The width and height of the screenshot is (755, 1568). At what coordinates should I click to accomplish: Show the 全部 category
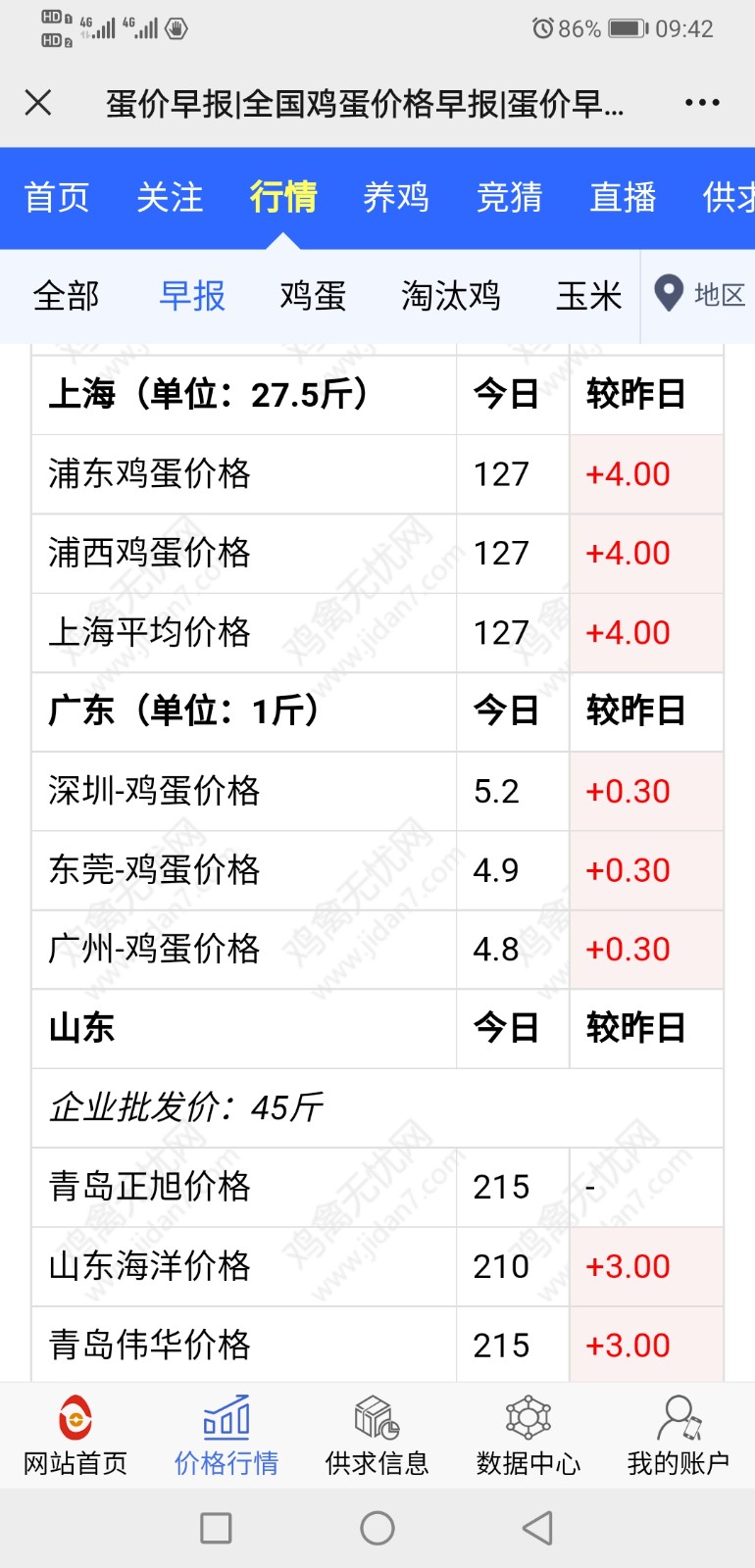point(67,296)
